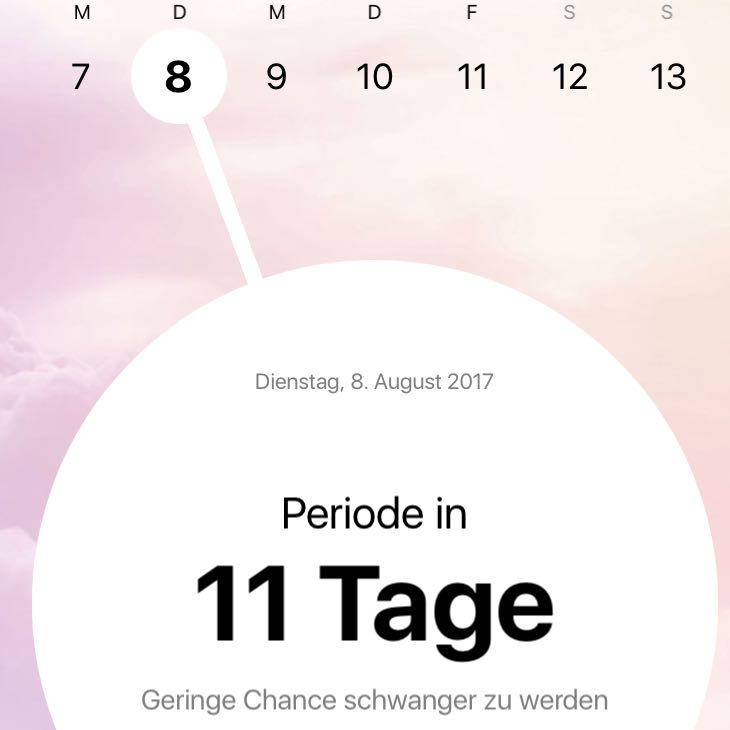Select day 9 in the calendar
This screenshot has height=730, width=730.
277,76
